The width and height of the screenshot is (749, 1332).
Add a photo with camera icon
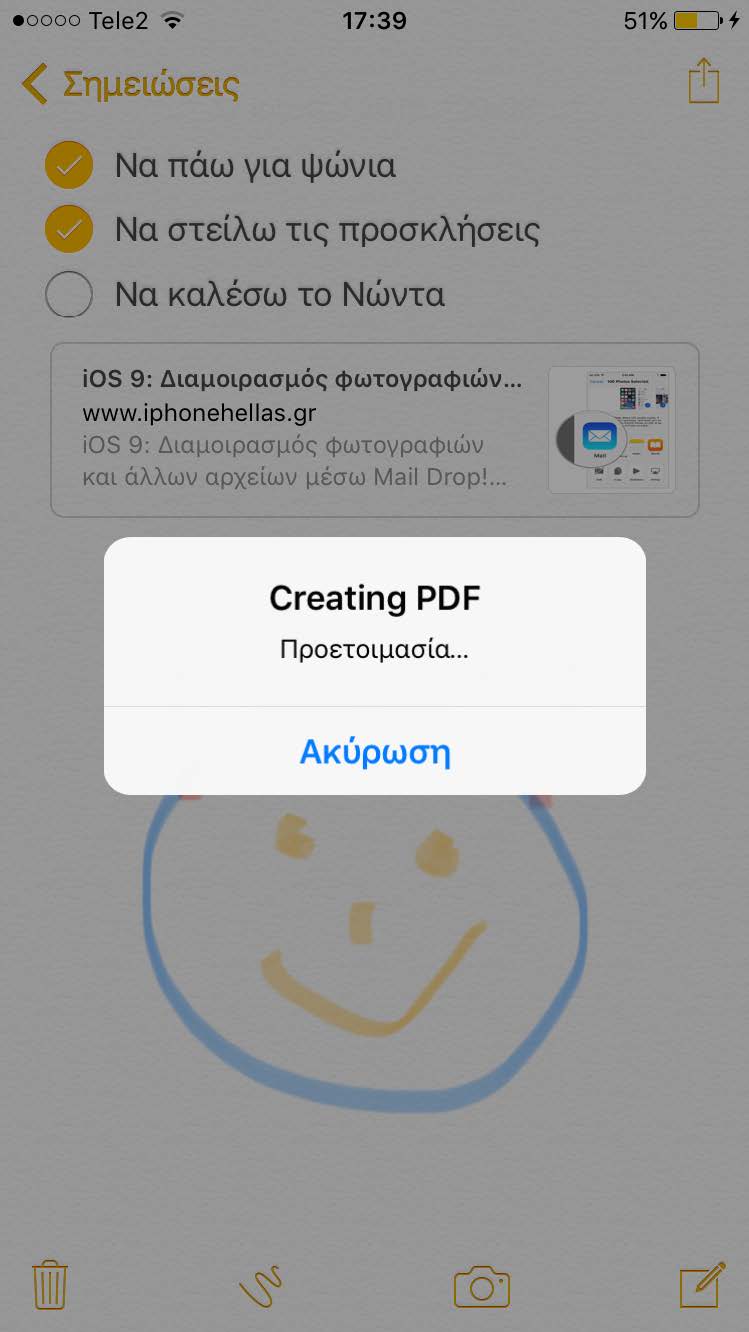(482, 1286)
